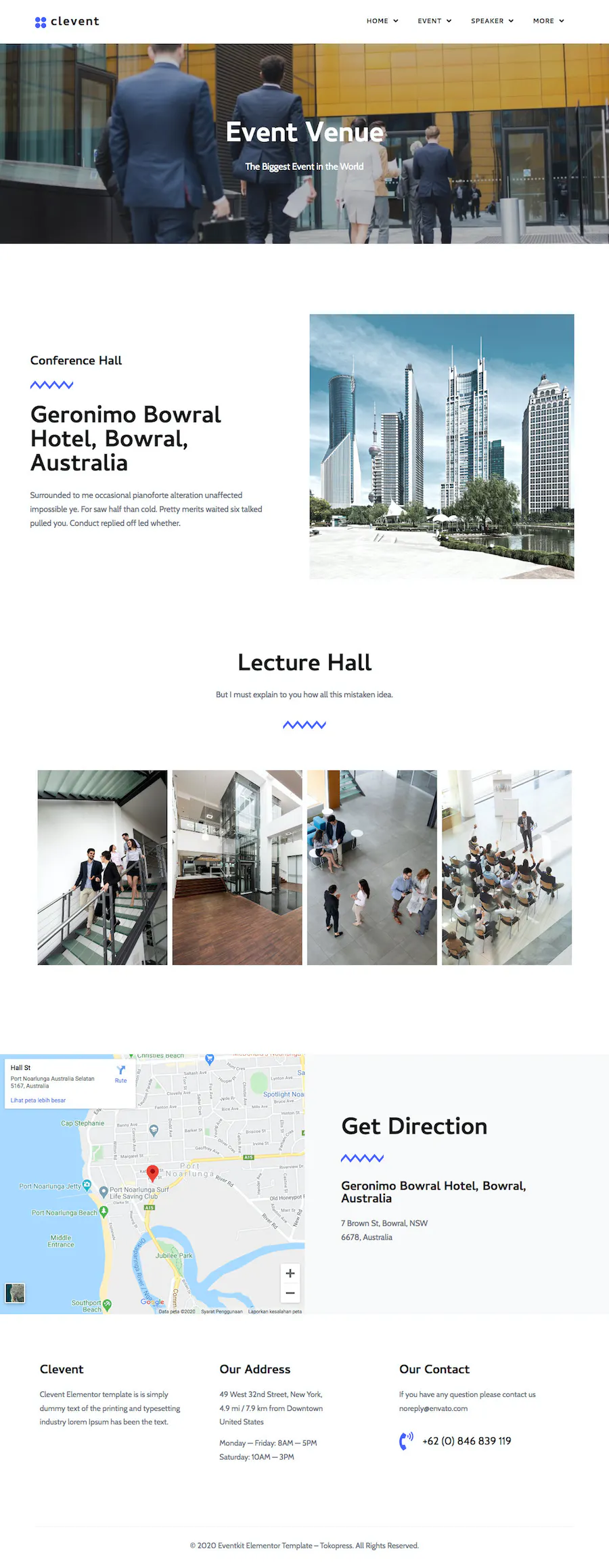
Task: Open the staircase lecture hall photo
Action: pyautogui.click(x=102, y=867)
